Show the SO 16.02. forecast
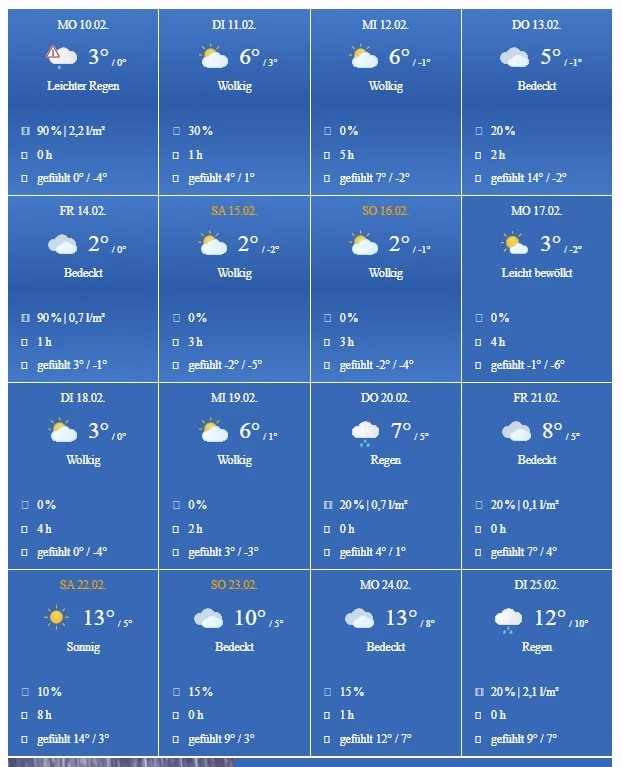Image resolution: width=622 pixels, height=767 pixels. (385, 288)
